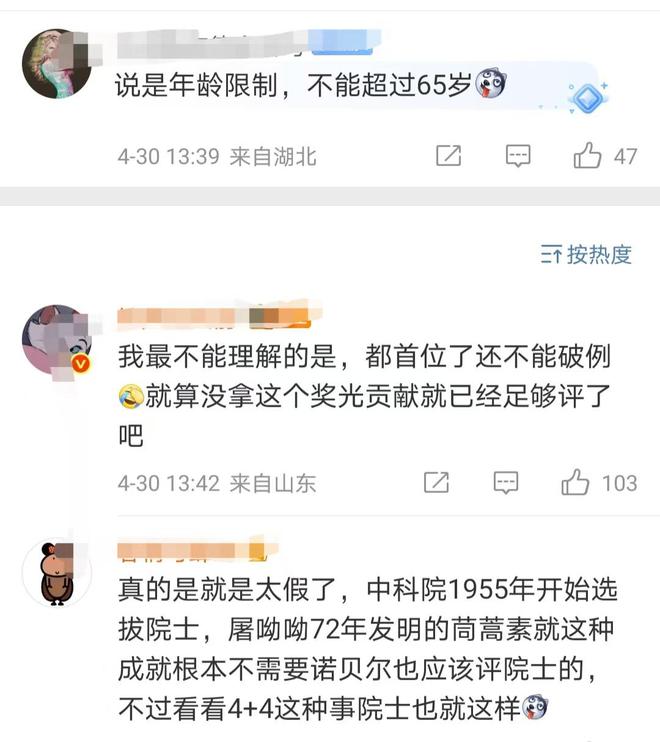Like the comment posted from 山东
The image size is (660, 742).
click(576, 483)
